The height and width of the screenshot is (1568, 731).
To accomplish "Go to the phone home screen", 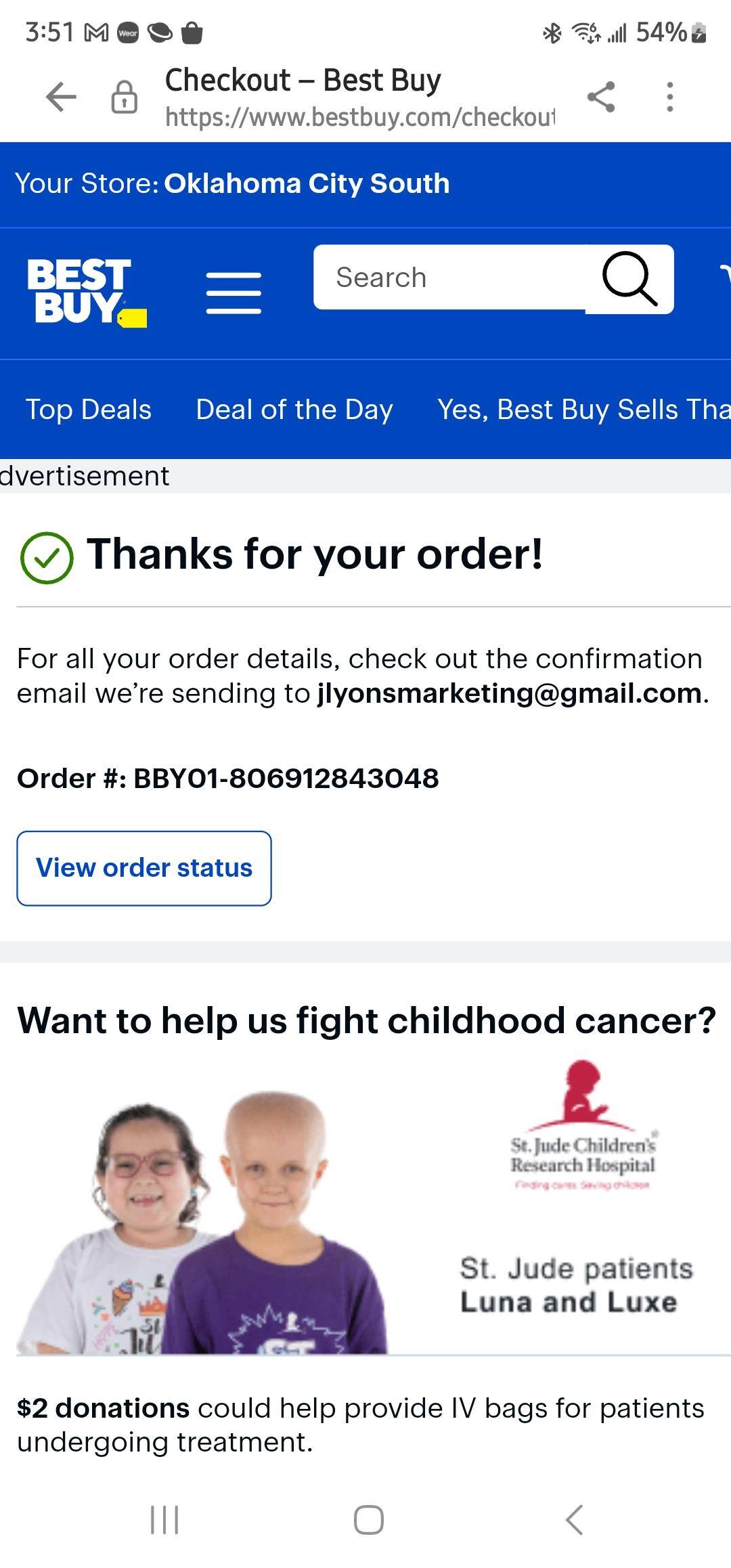I will click(x=368, y=1519).
